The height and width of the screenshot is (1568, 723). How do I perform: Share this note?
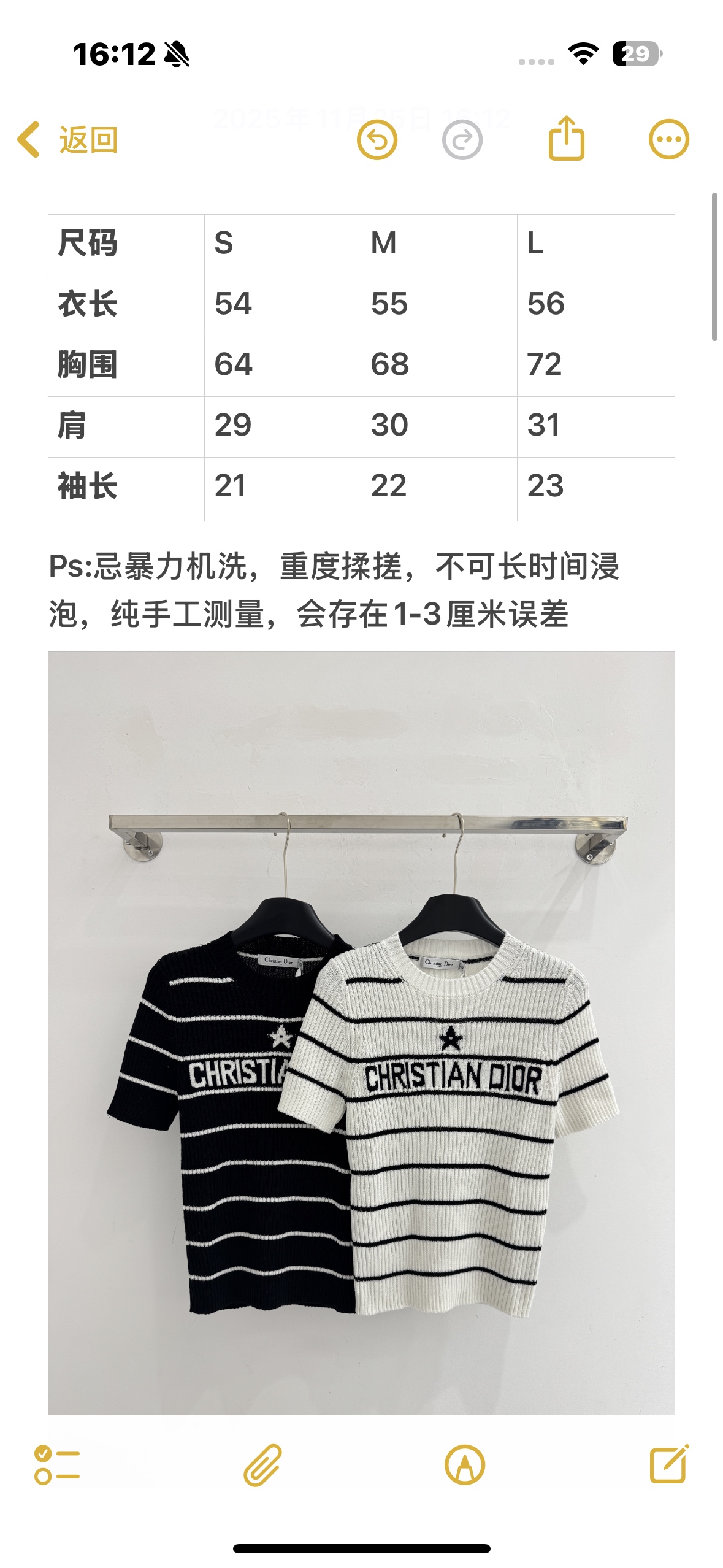[566, 138]
